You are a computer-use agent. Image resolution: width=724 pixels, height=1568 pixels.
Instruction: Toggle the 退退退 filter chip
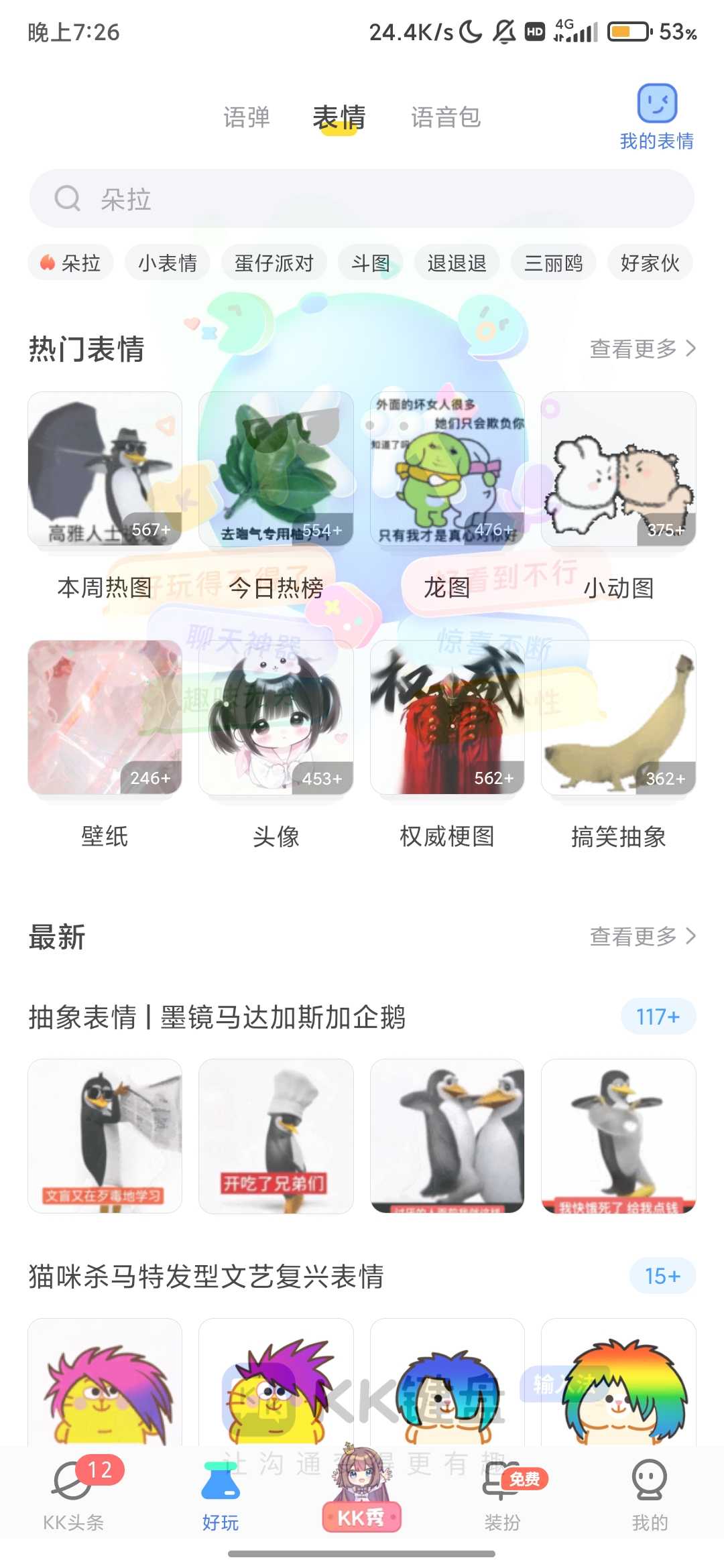click(456, 263)
